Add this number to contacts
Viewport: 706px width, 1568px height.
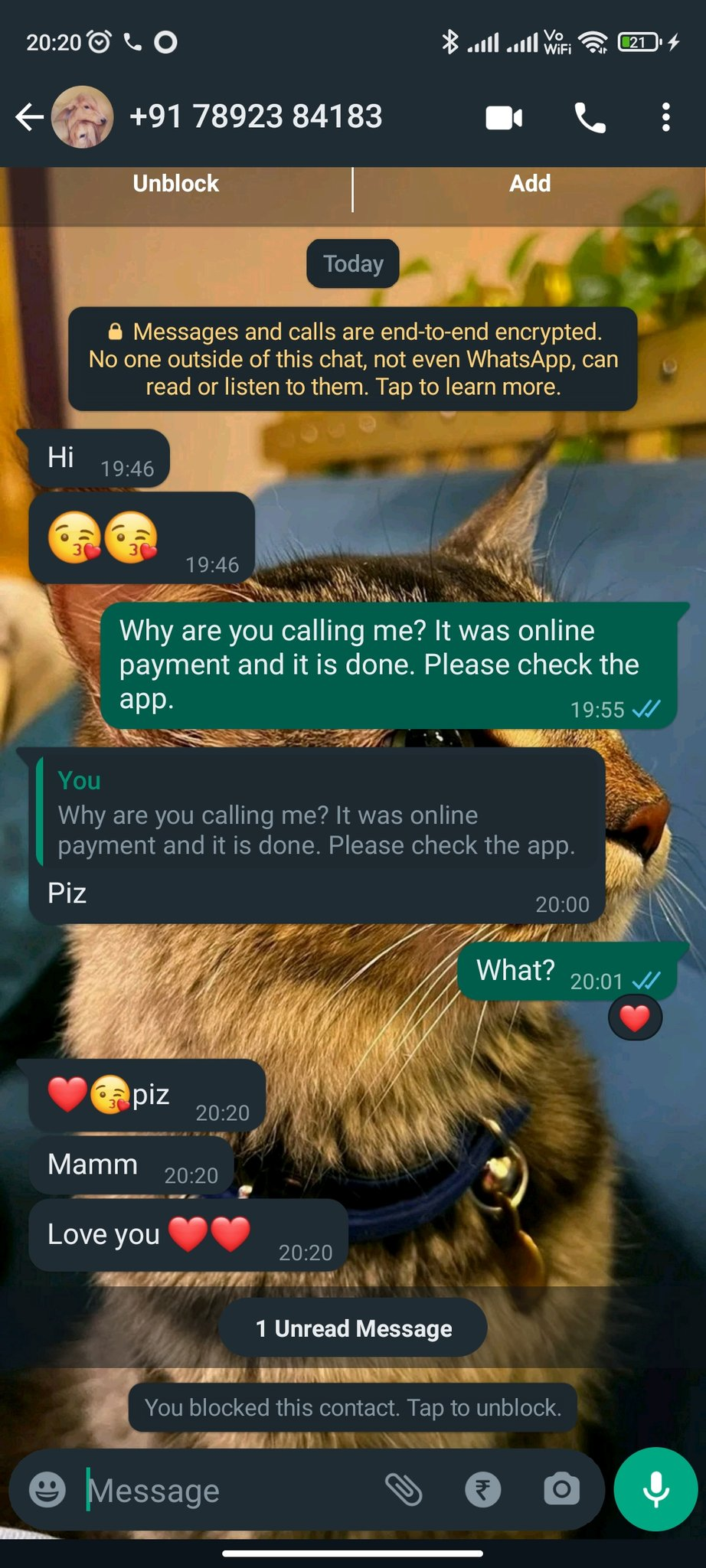tap(530, 184)
